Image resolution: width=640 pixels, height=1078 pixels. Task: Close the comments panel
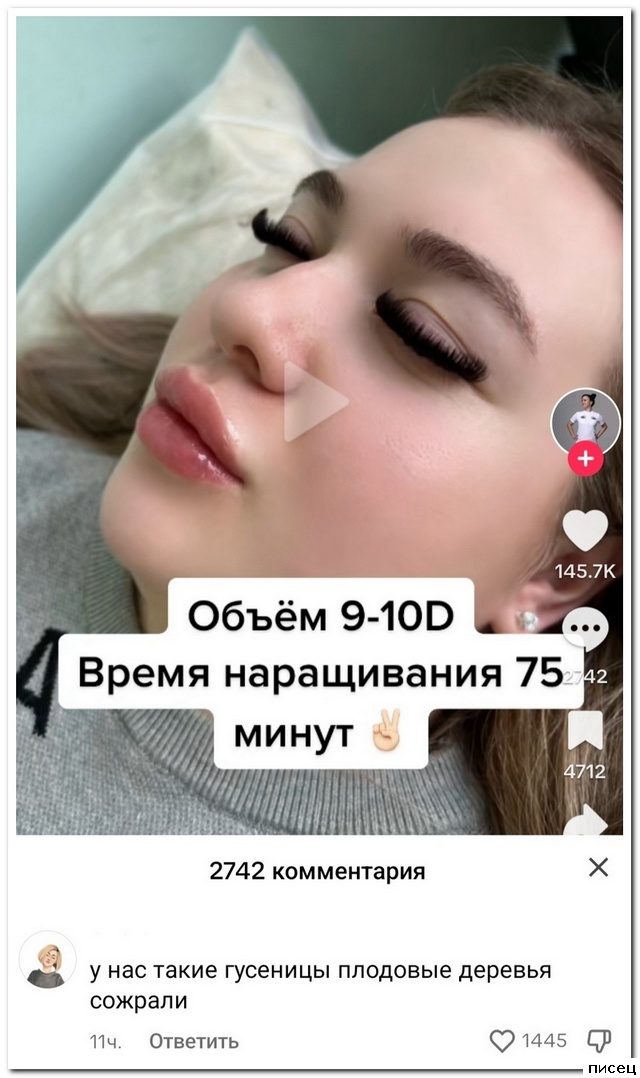point(598,867)
